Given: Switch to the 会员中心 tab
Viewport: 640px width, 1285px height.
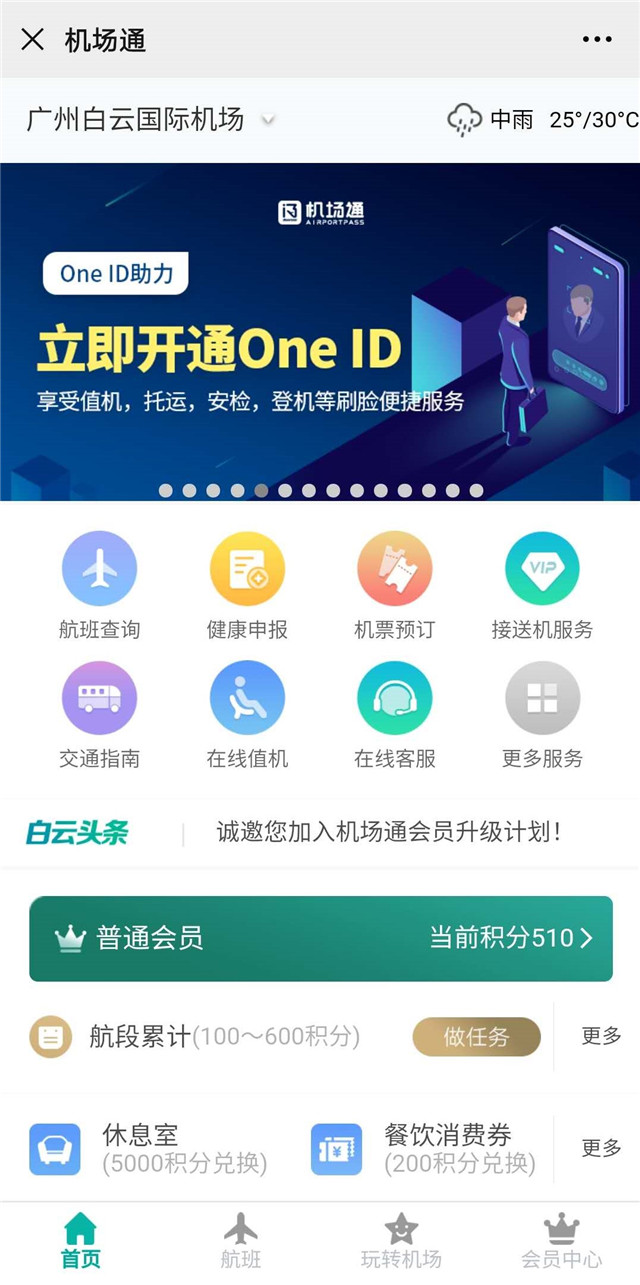Looking at the screenshot, I should click(x=561, y=1240).
